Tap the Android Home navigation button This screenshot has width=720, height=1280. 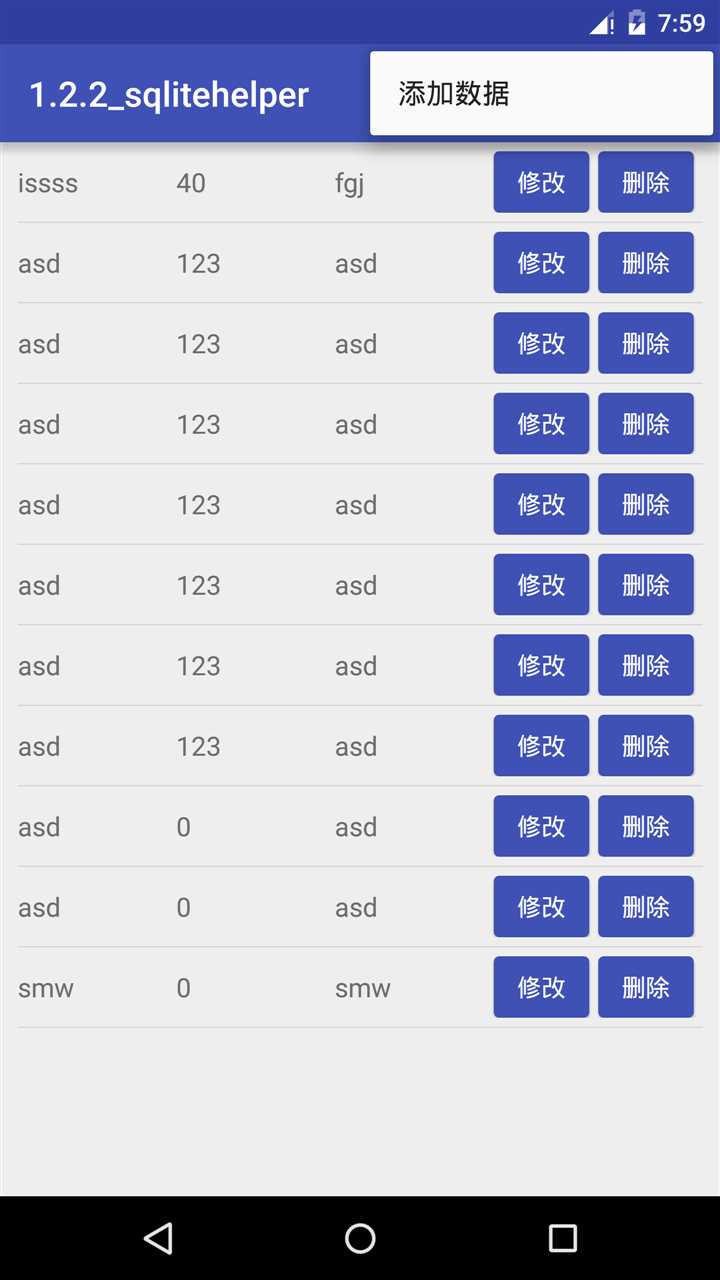pos(360,1238)
